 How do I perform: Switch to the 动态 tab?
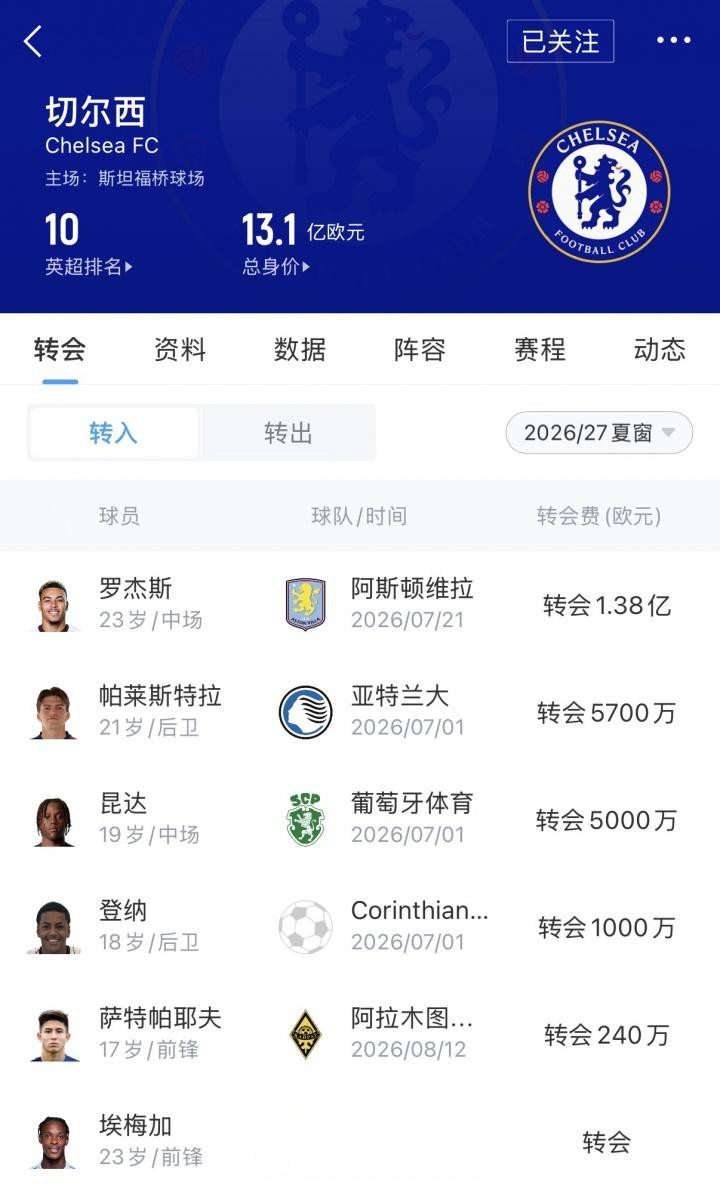[659, 349]
